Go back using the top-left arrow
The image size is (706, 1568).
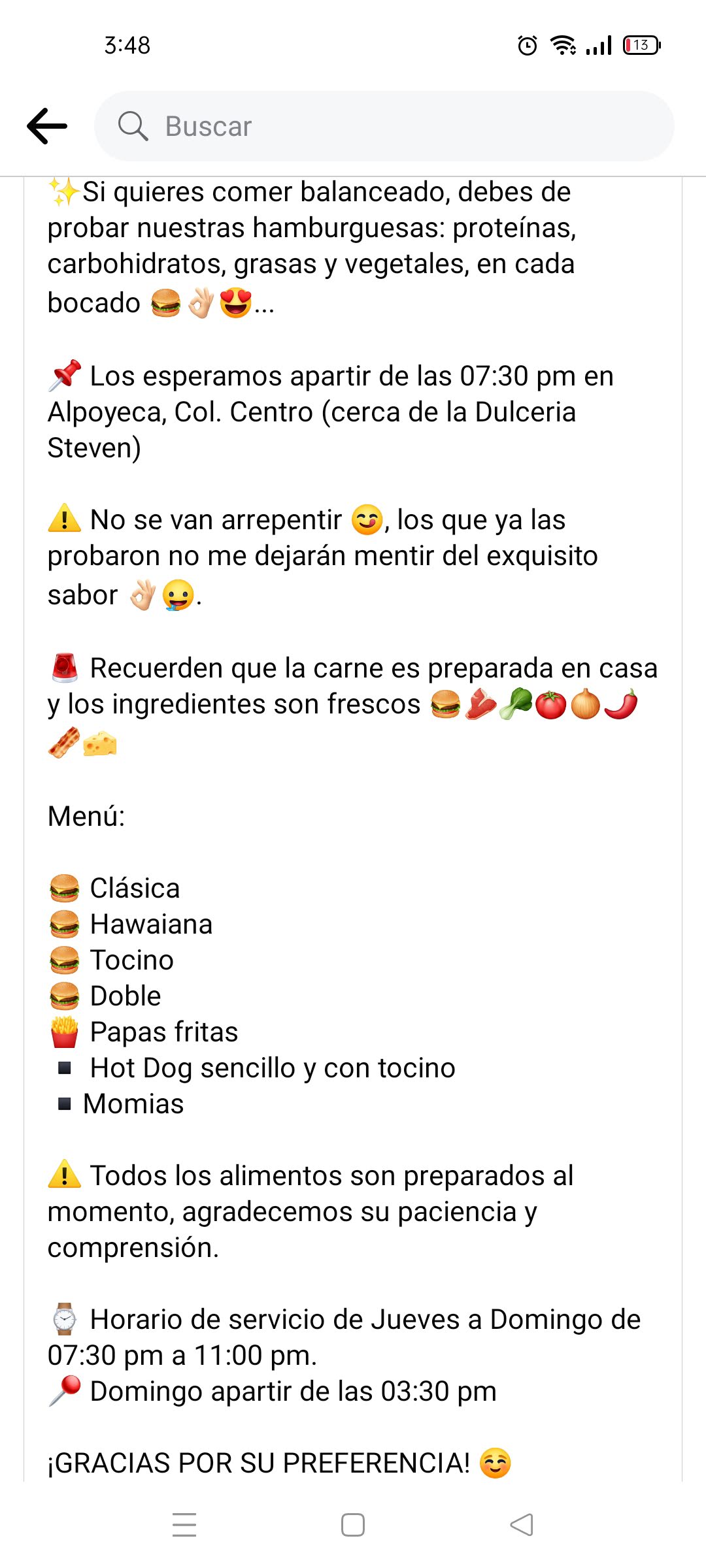(x=47, y=125)
